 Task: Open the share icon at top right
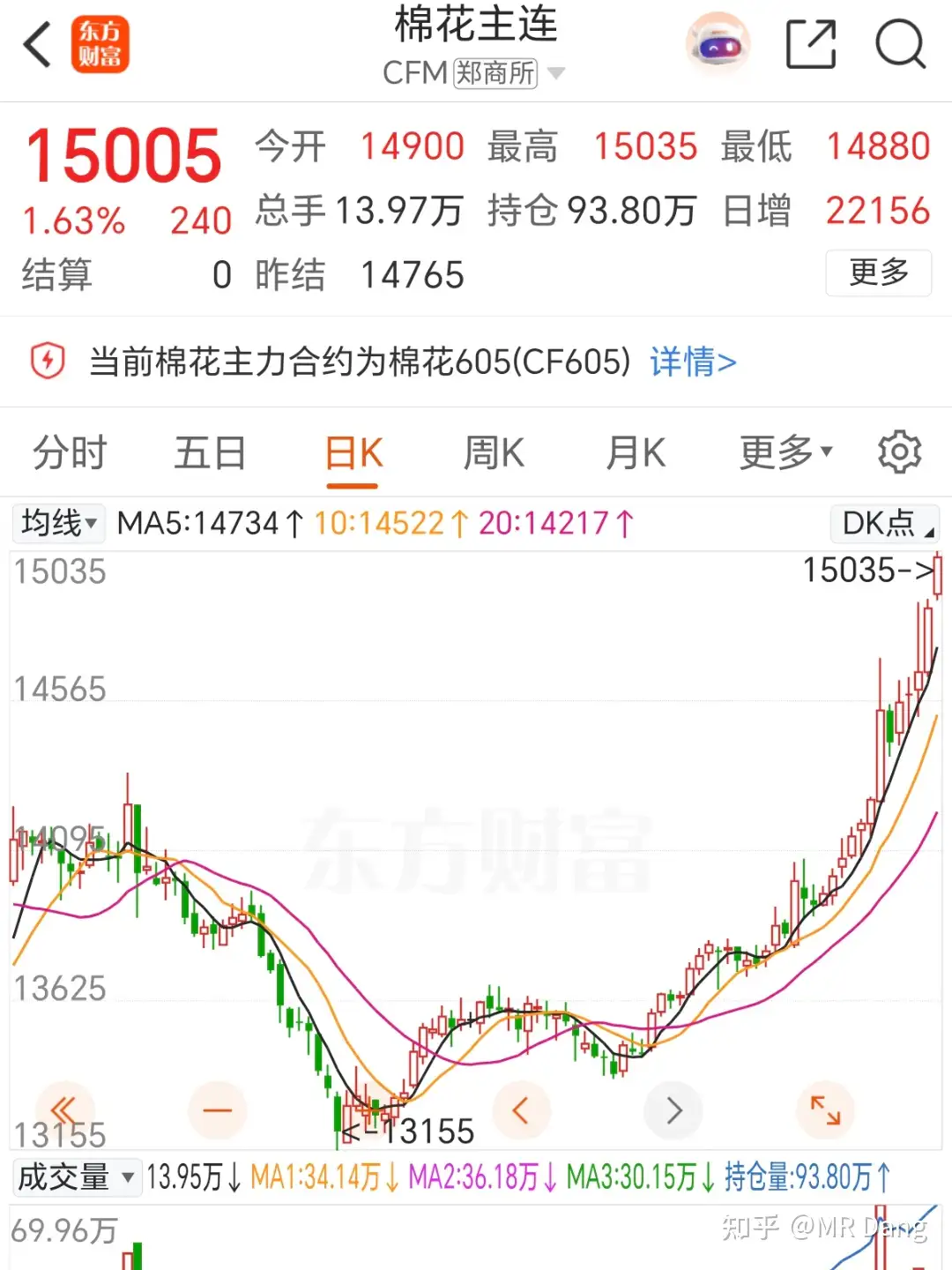coord(811,44)
